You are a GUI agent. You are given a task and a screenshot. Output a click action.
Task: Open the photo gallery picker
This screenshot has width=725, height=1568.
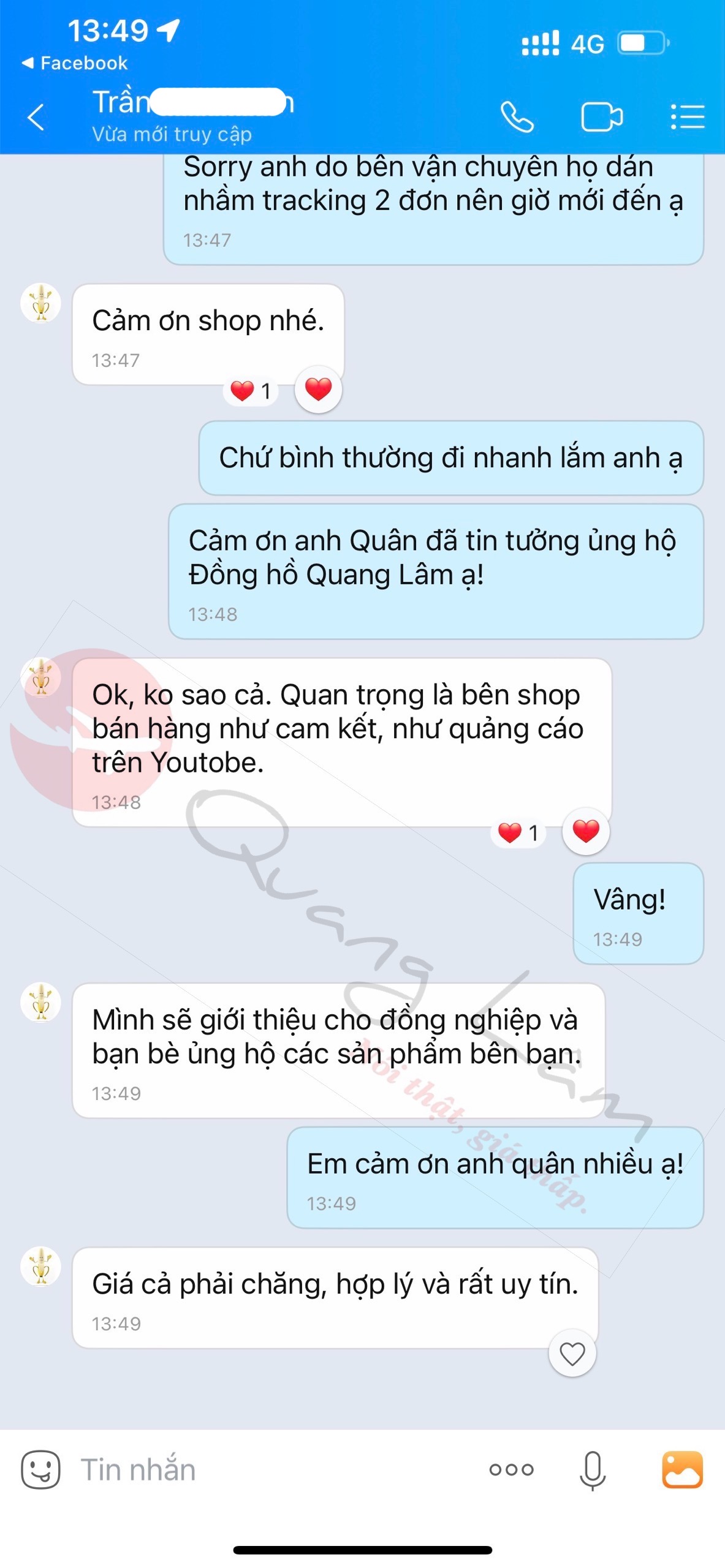682,1469
